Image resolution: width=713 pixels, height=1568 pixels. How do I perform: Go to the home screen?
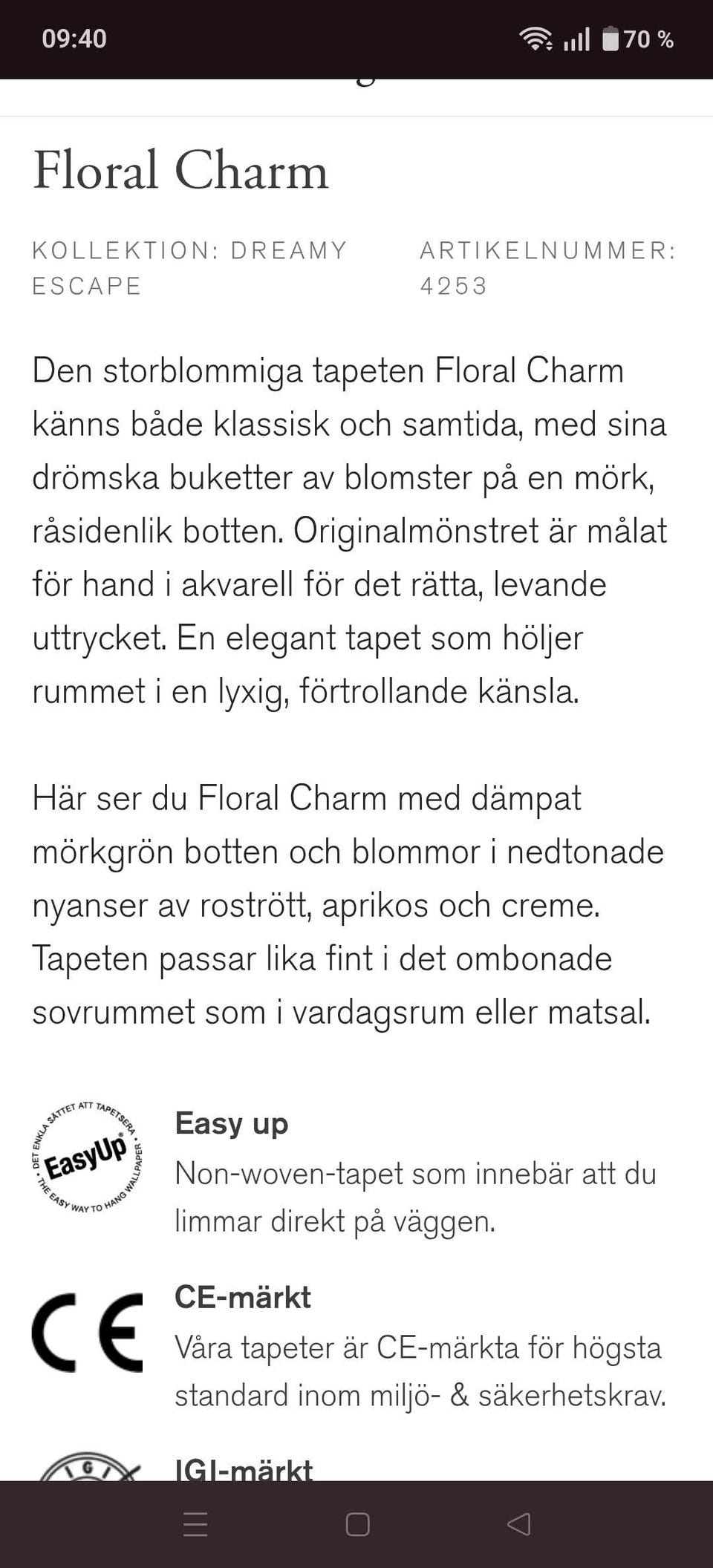tap(357, 1524)
